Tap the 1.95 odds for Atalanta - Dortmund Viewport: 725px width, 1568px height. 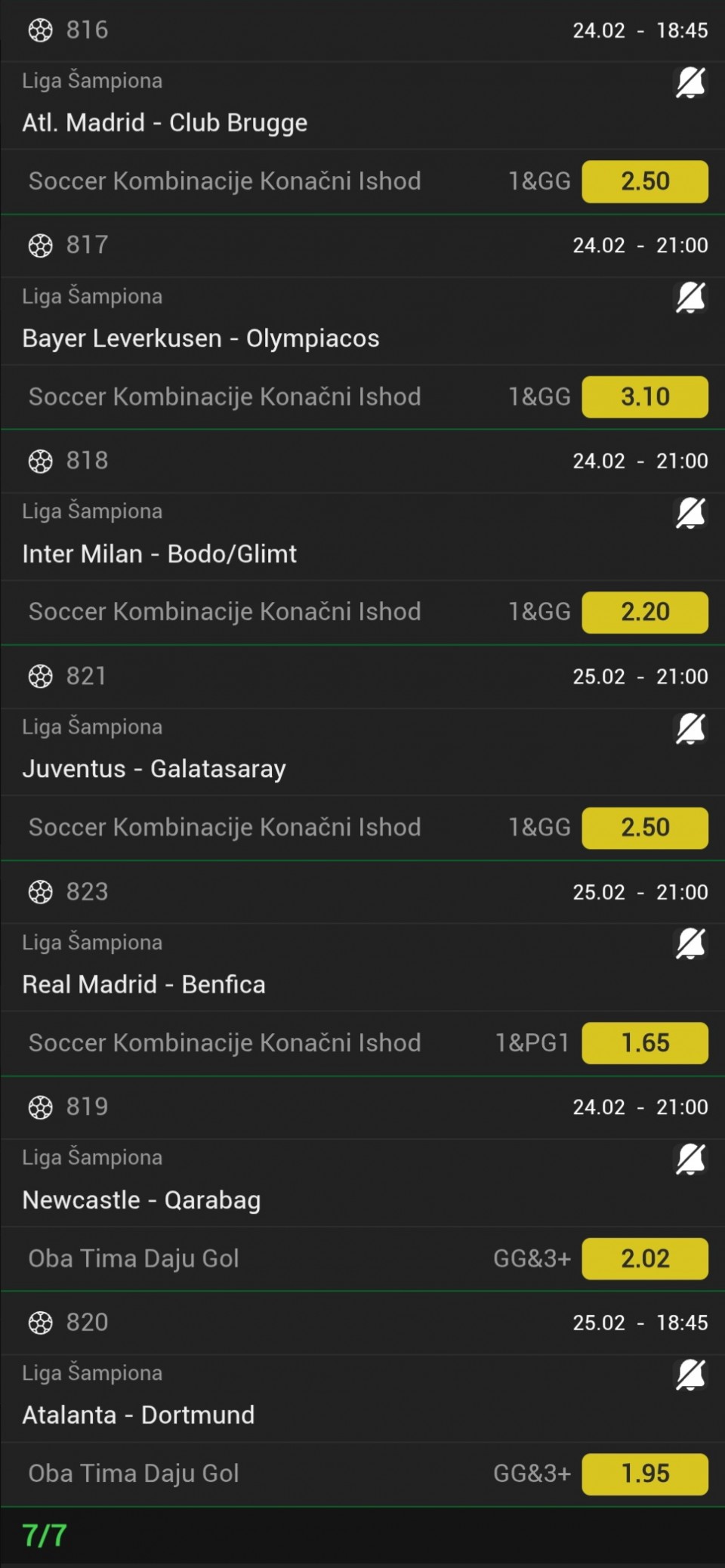[x=645, y=1474]
